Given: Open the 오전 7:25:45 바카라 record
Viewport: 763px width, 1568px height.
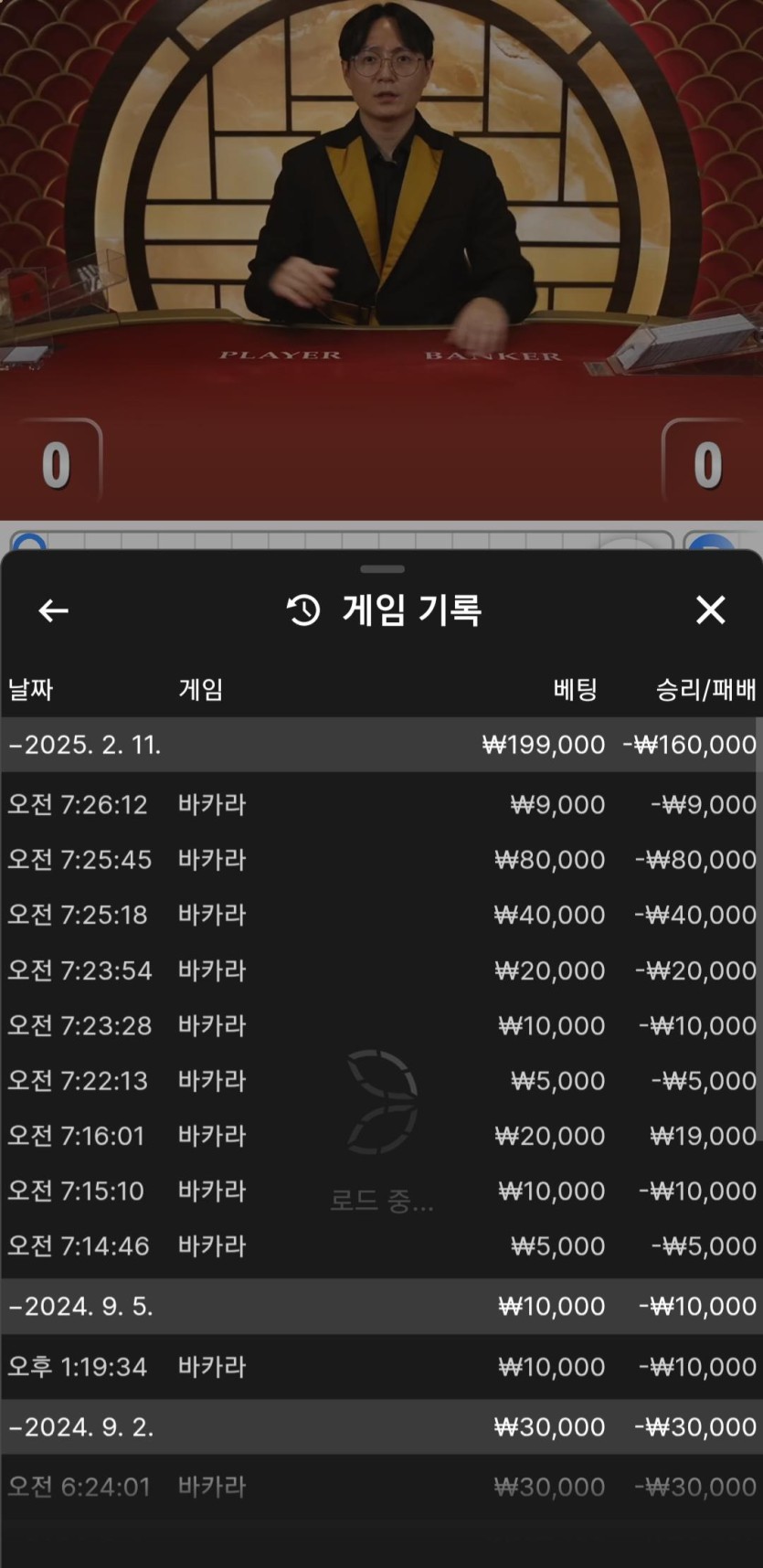Looking at the screenshot, I should 379,860.
